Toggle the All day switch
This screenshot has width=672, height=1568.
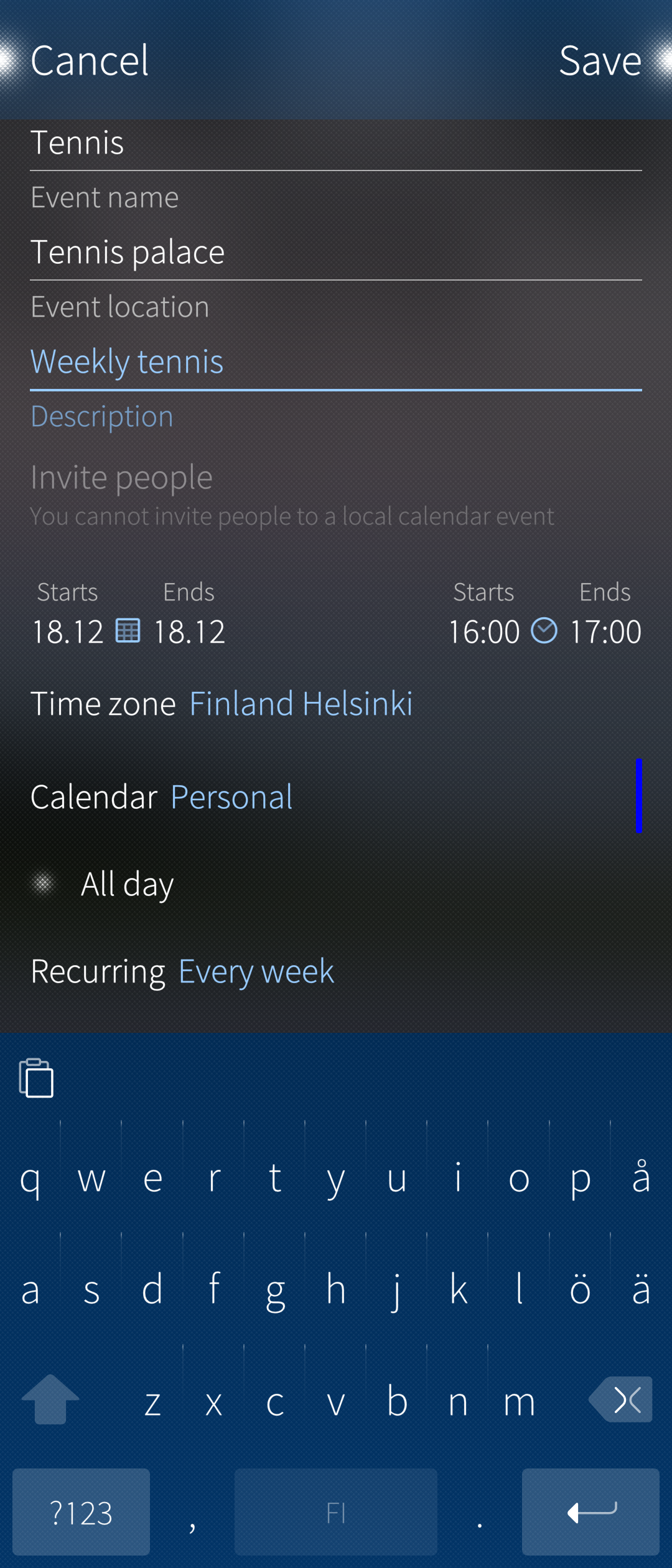[x=44, y=884]
